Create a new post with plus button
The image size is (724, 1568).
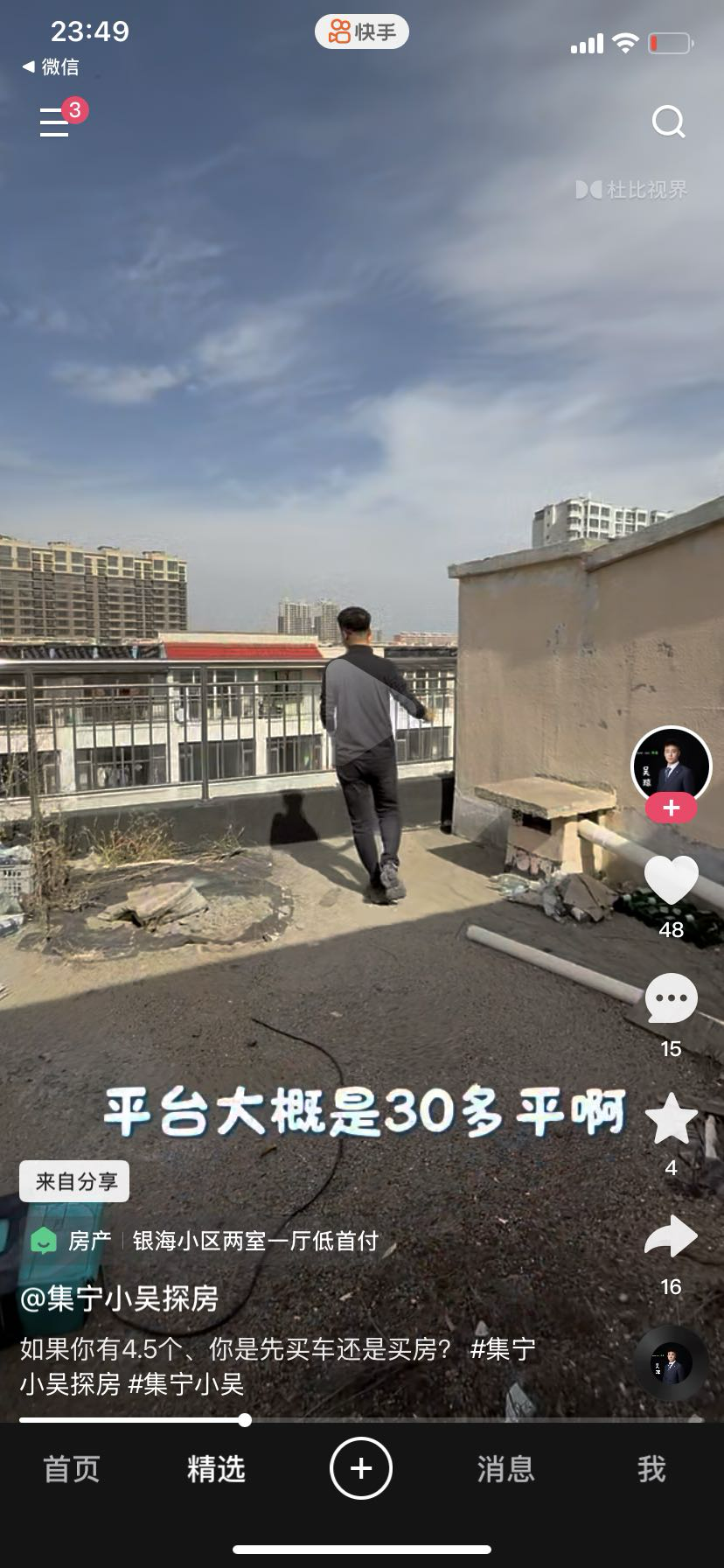[x=361, y=1468]
